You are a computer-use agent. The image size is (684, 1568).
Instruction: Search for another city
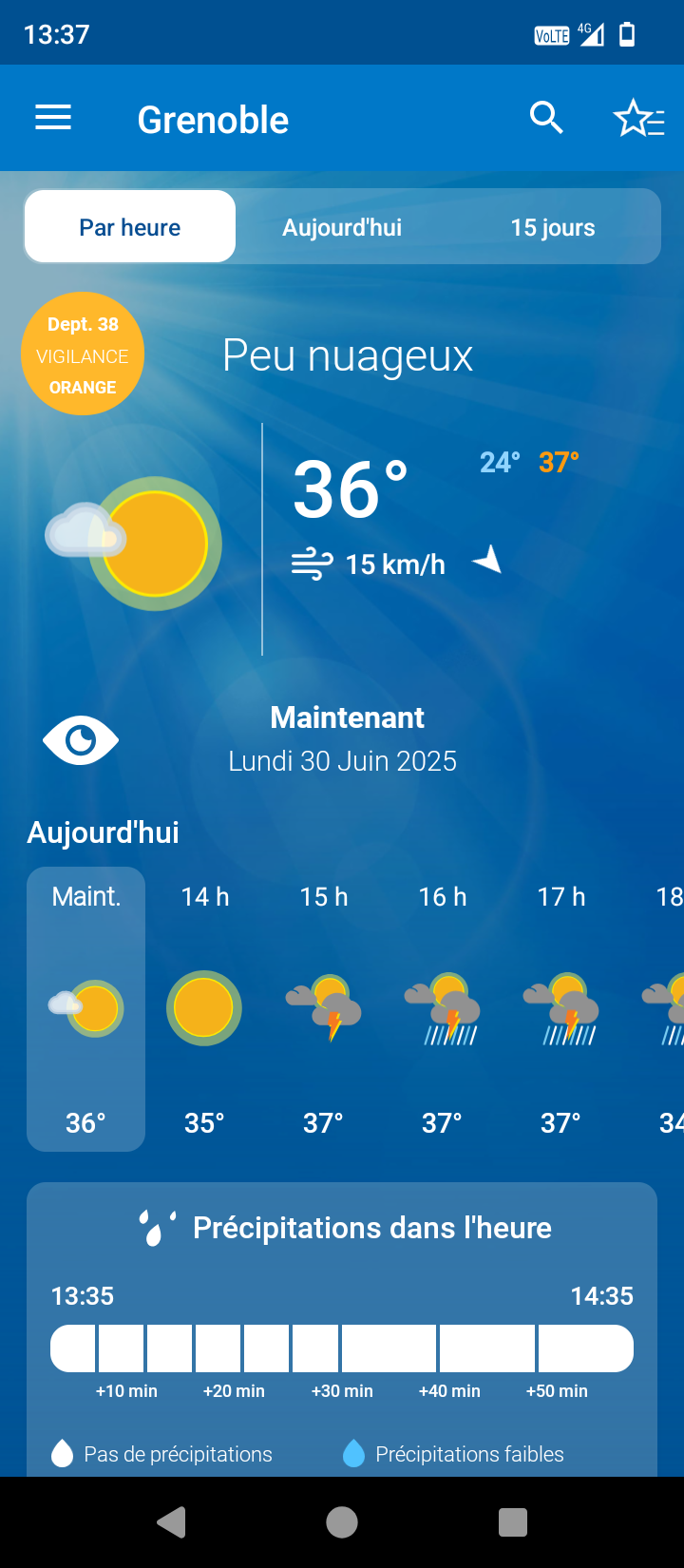(546, 119)
